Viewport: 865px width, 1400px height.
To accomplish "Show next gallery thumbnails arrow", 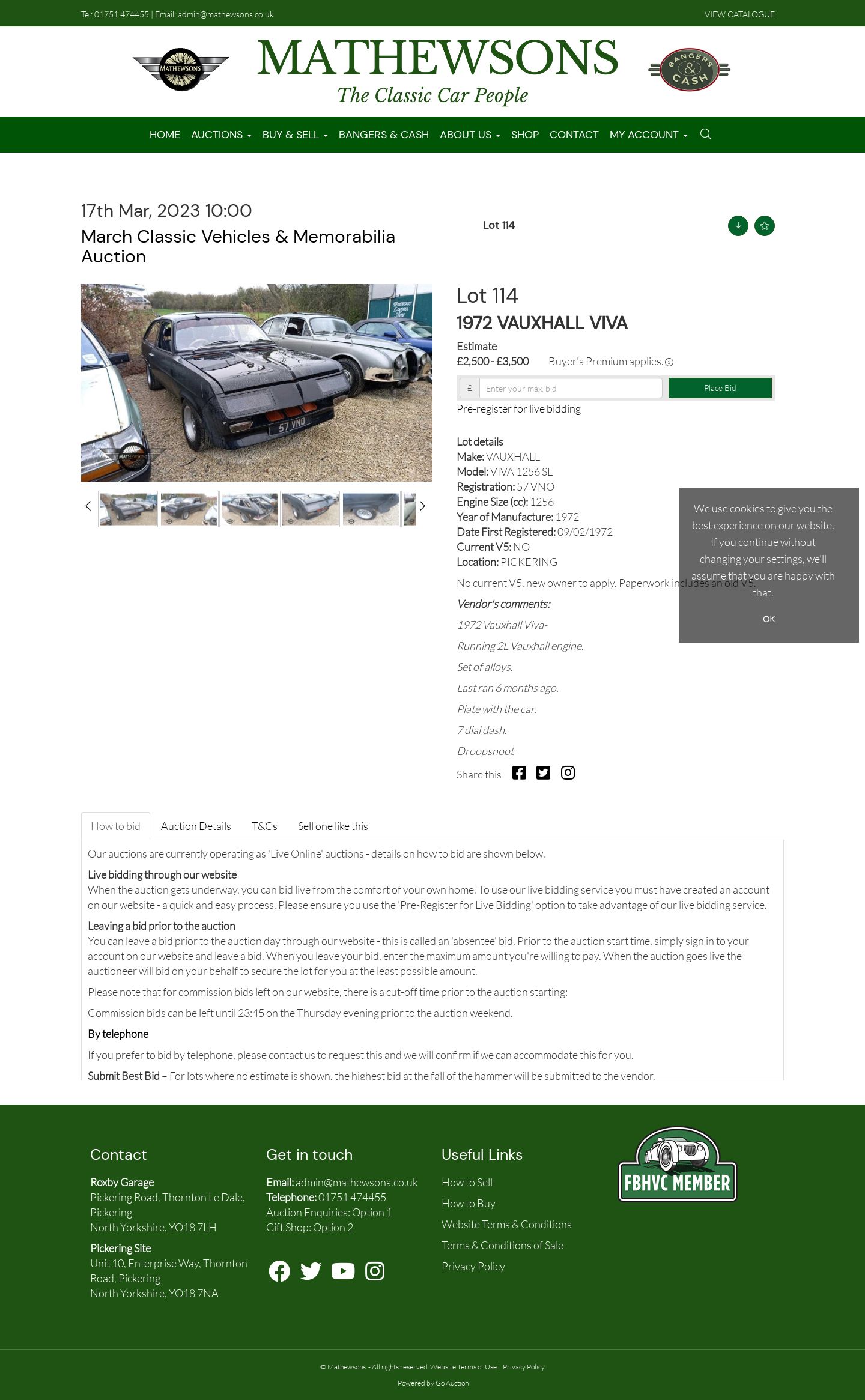I will point(422,506).
